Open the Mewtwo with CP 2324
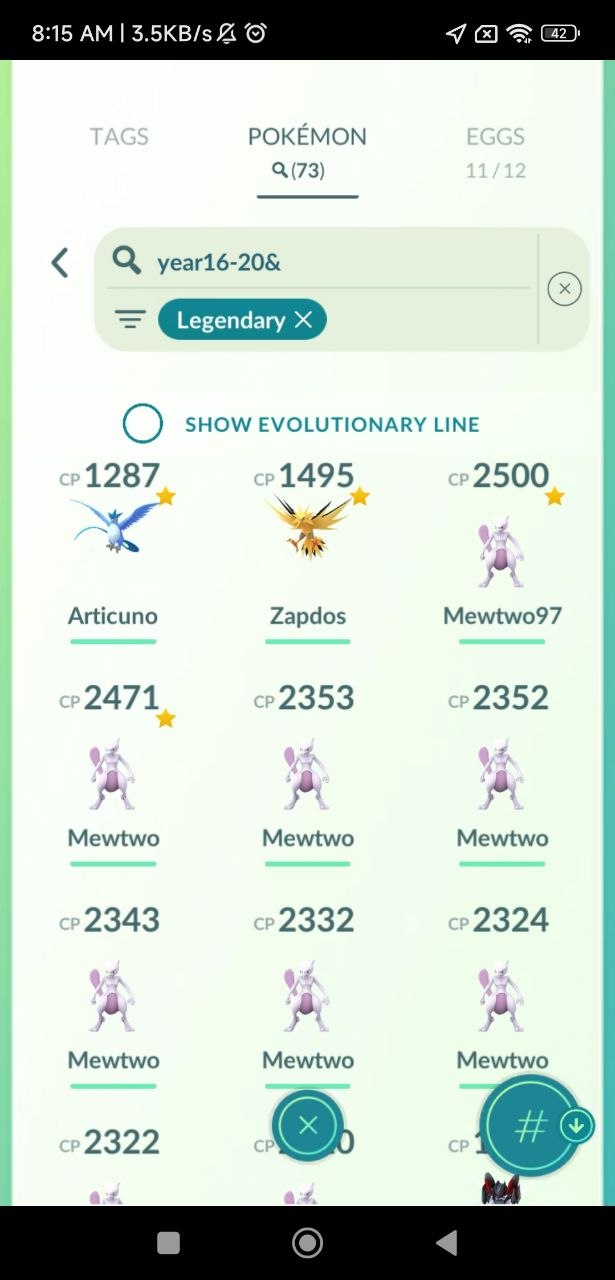 [x=502, y=994]
